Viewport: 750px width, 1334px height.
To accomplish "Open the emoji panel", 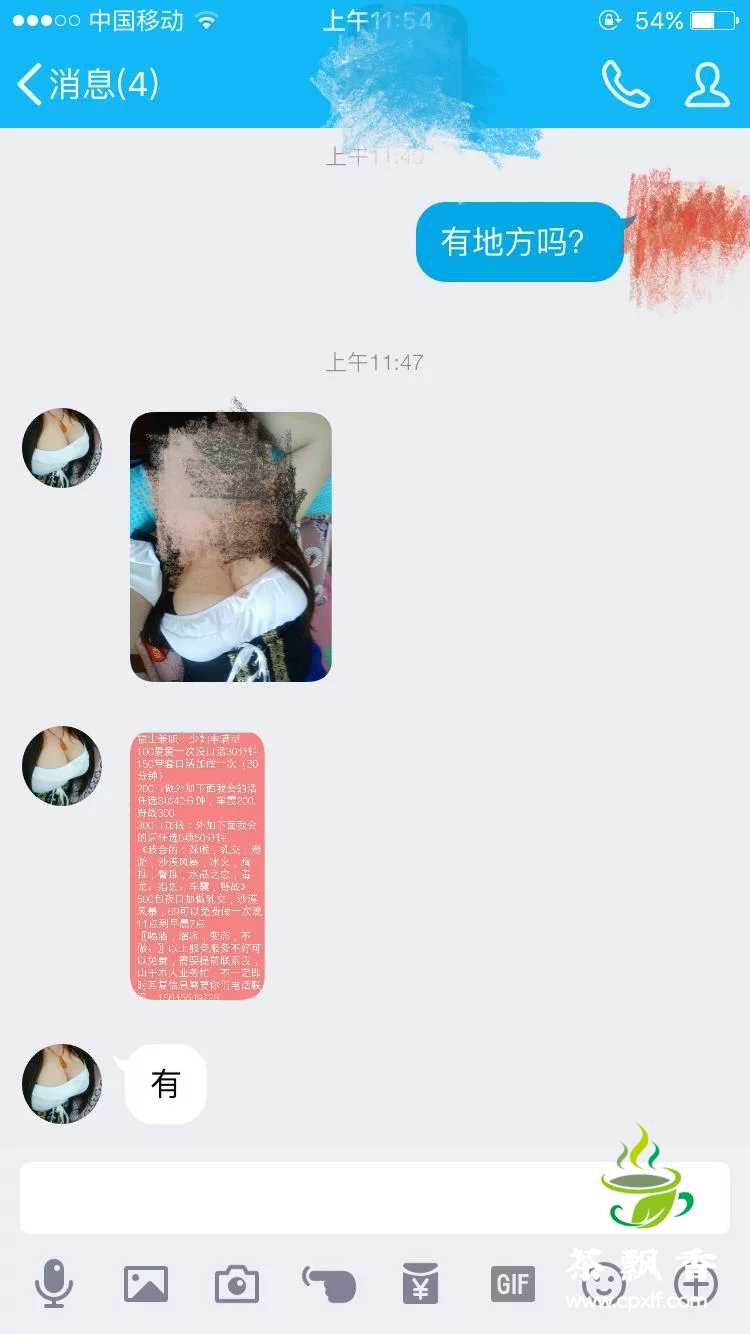I will click(x=604, y=1283).
